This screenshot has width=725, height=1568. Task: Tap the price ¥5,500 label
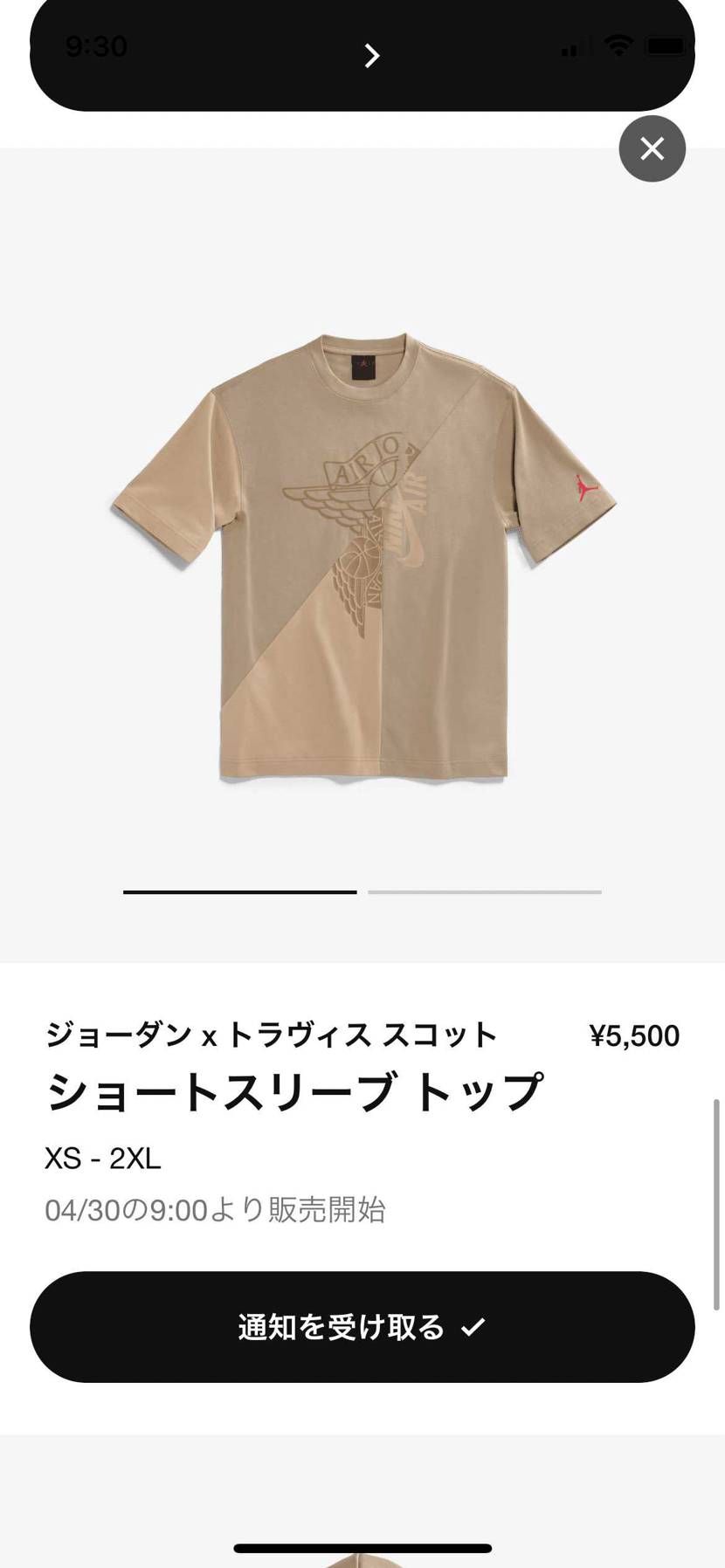[637, 1034]
